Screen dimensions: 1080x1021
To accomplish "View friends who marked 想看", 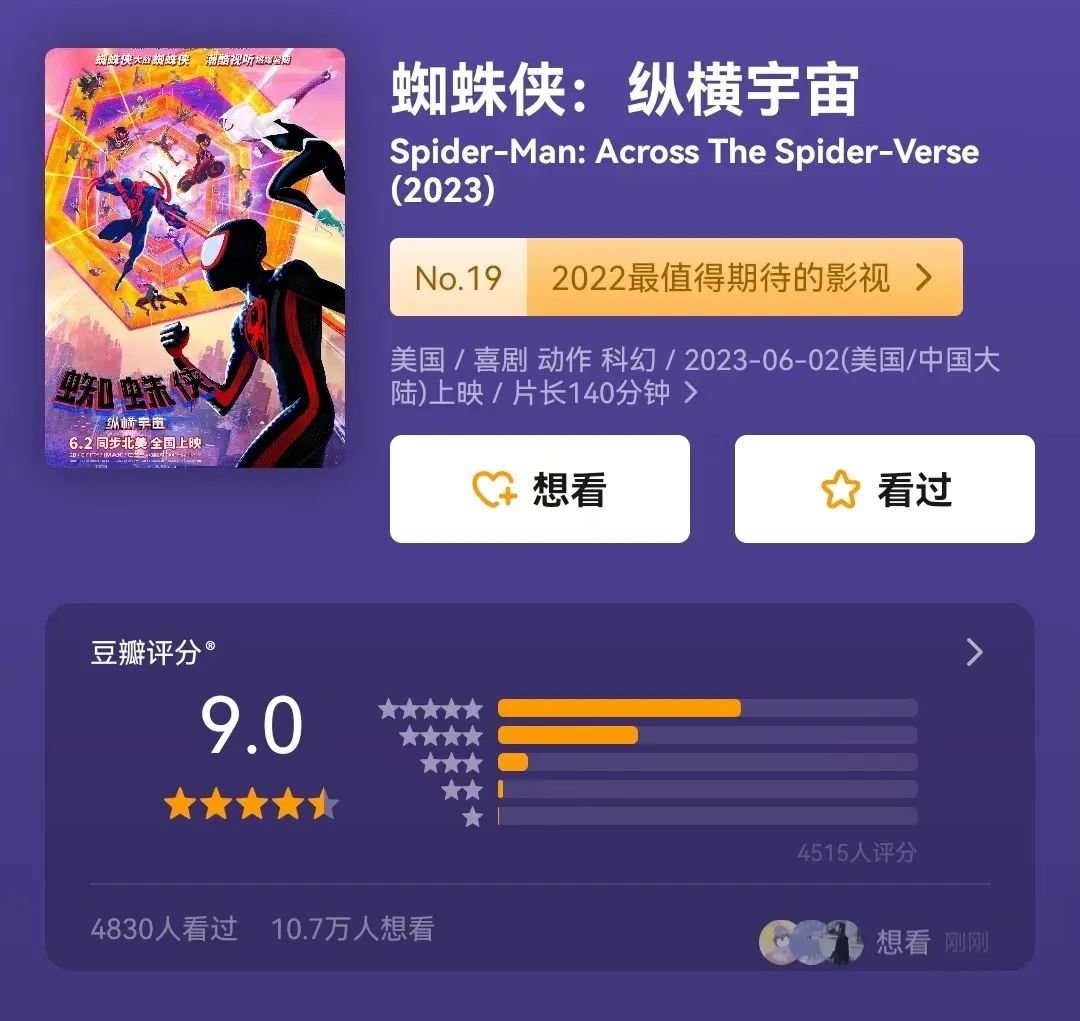I will (870, 941).
